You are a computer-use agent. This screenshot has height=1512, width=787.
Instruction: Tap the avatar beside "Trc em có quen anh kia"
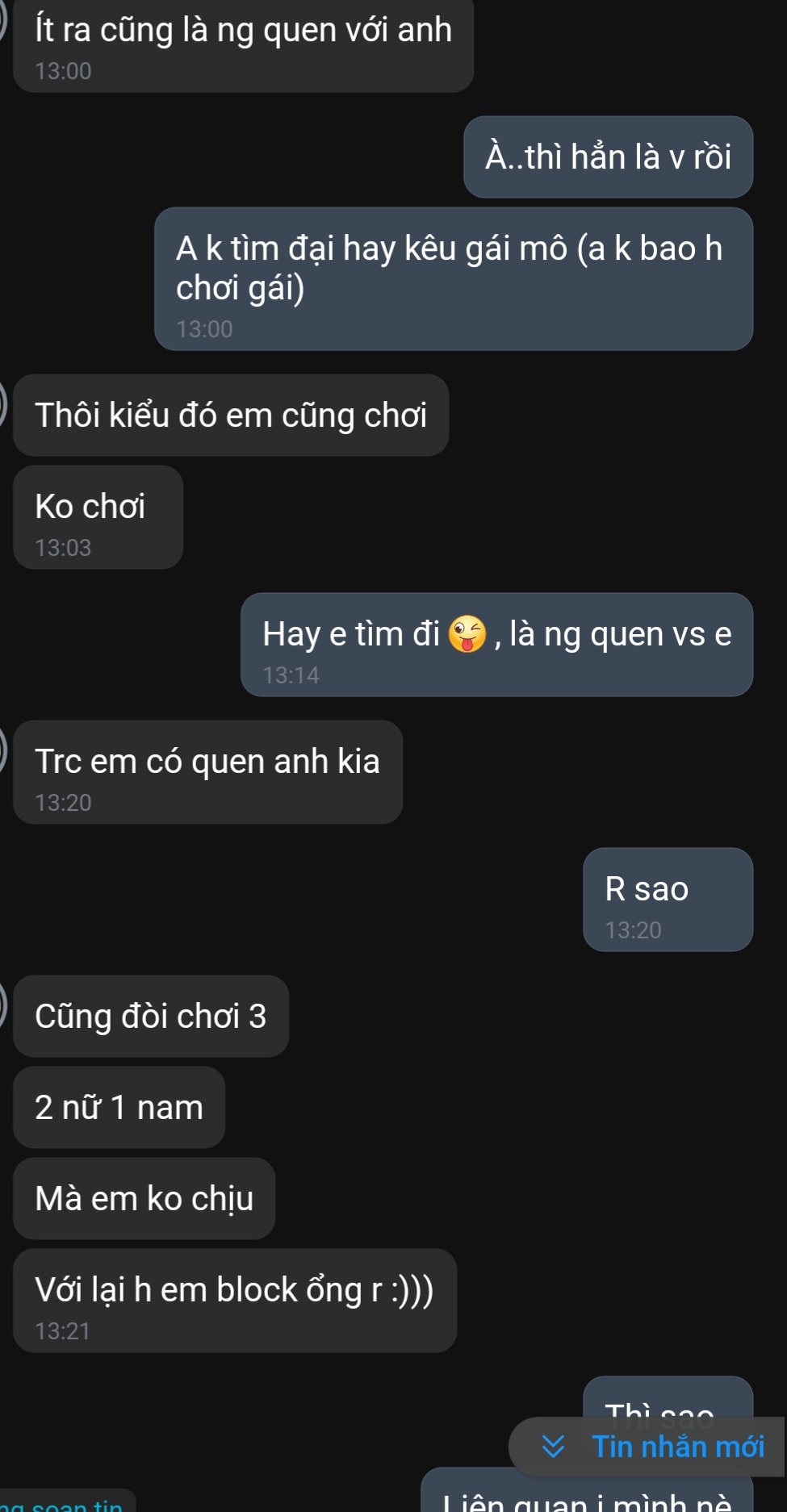[x=4, y=754]
